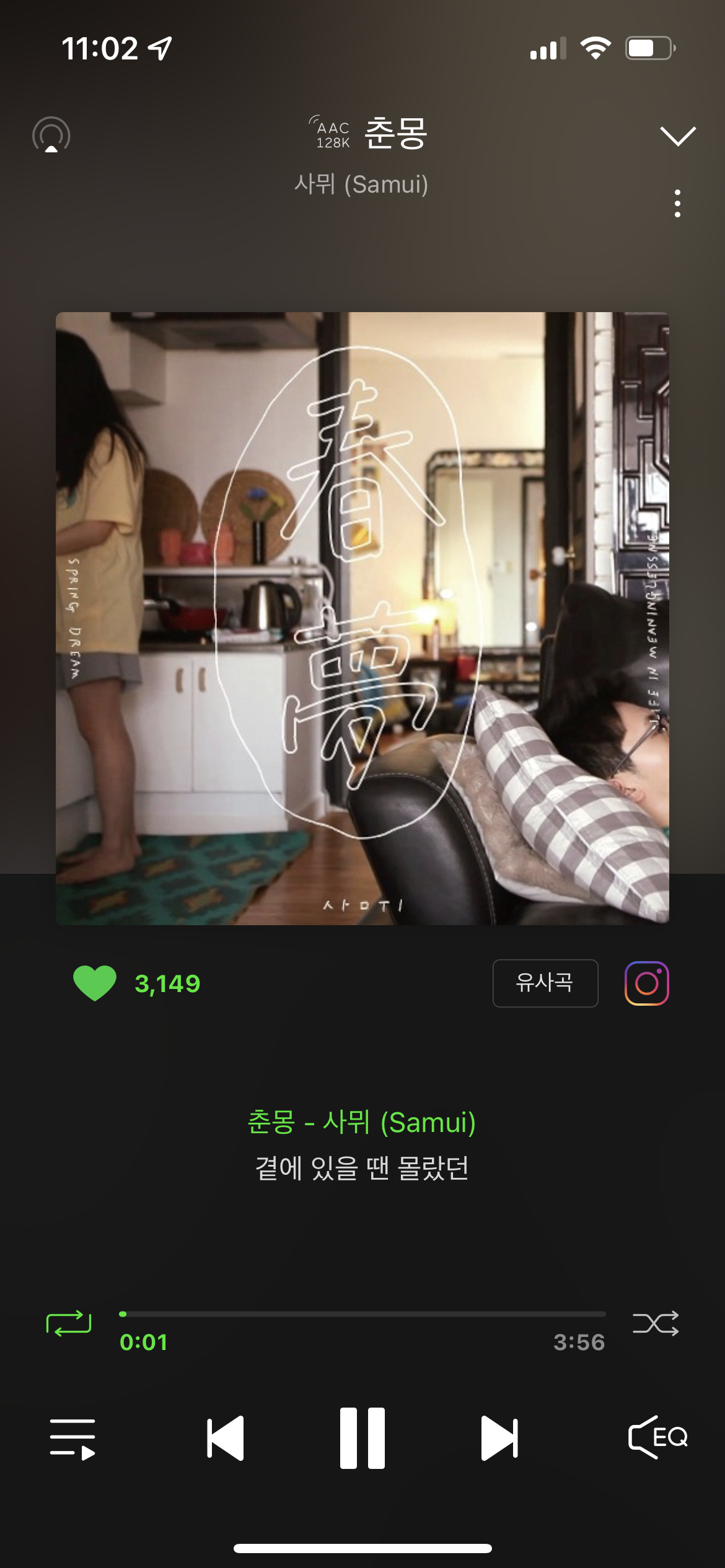
Task: Pause the current song
Action: click(x=362, y=1452)
